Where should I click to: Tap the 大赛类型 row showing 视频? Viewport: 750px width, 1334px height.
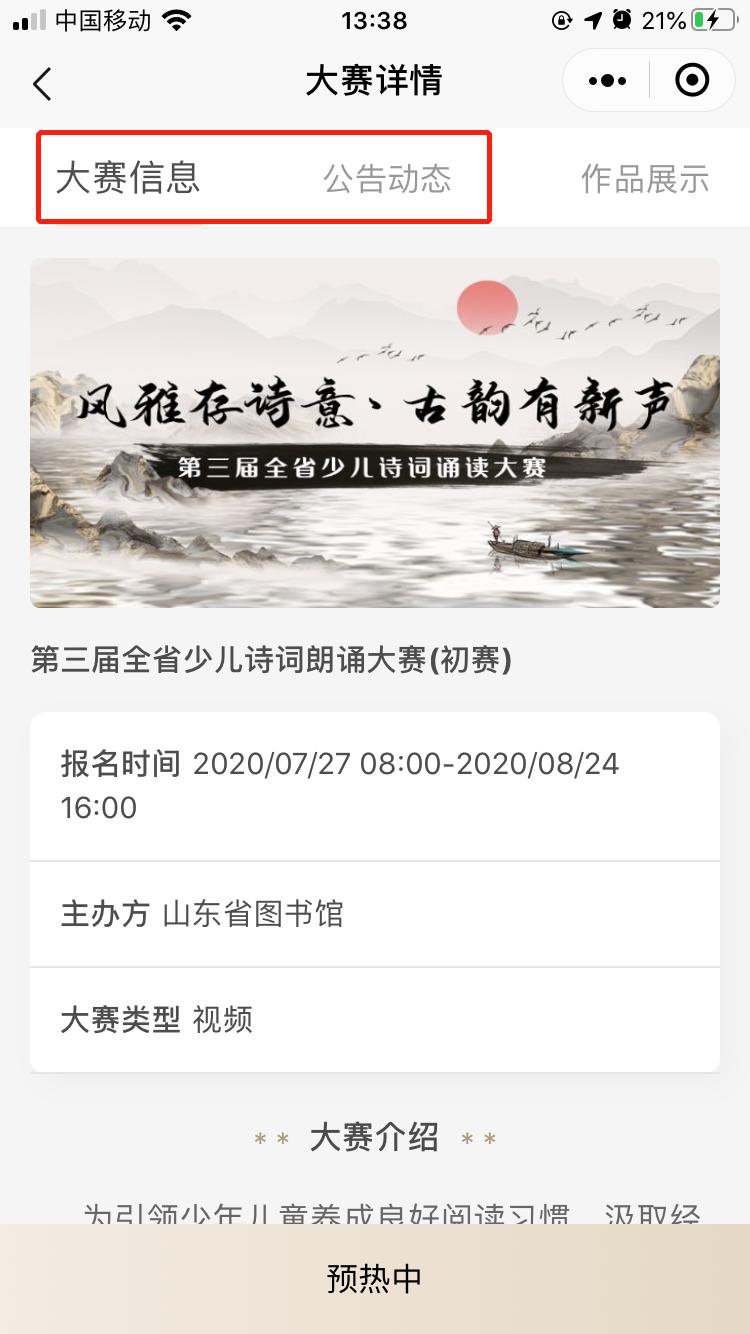(375, 1020)
